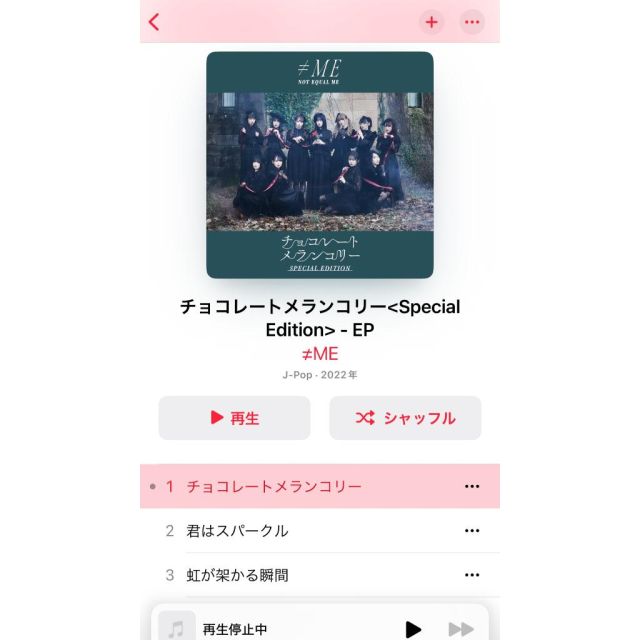Open the album overflow menu at top
The image size is (640, 640).
[x=471, y=22]
